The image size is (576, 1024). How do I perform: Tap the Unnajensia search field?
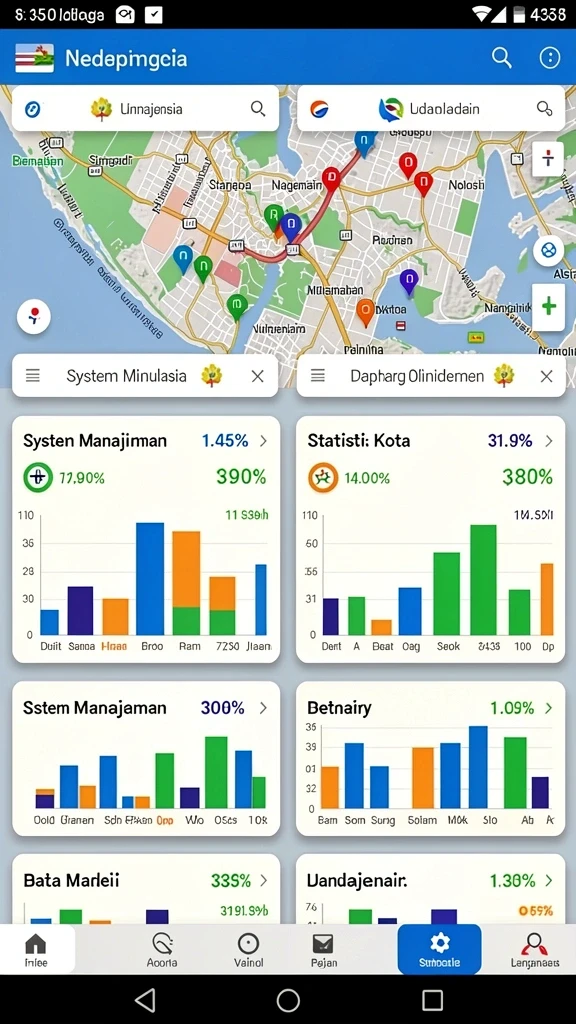146,108
